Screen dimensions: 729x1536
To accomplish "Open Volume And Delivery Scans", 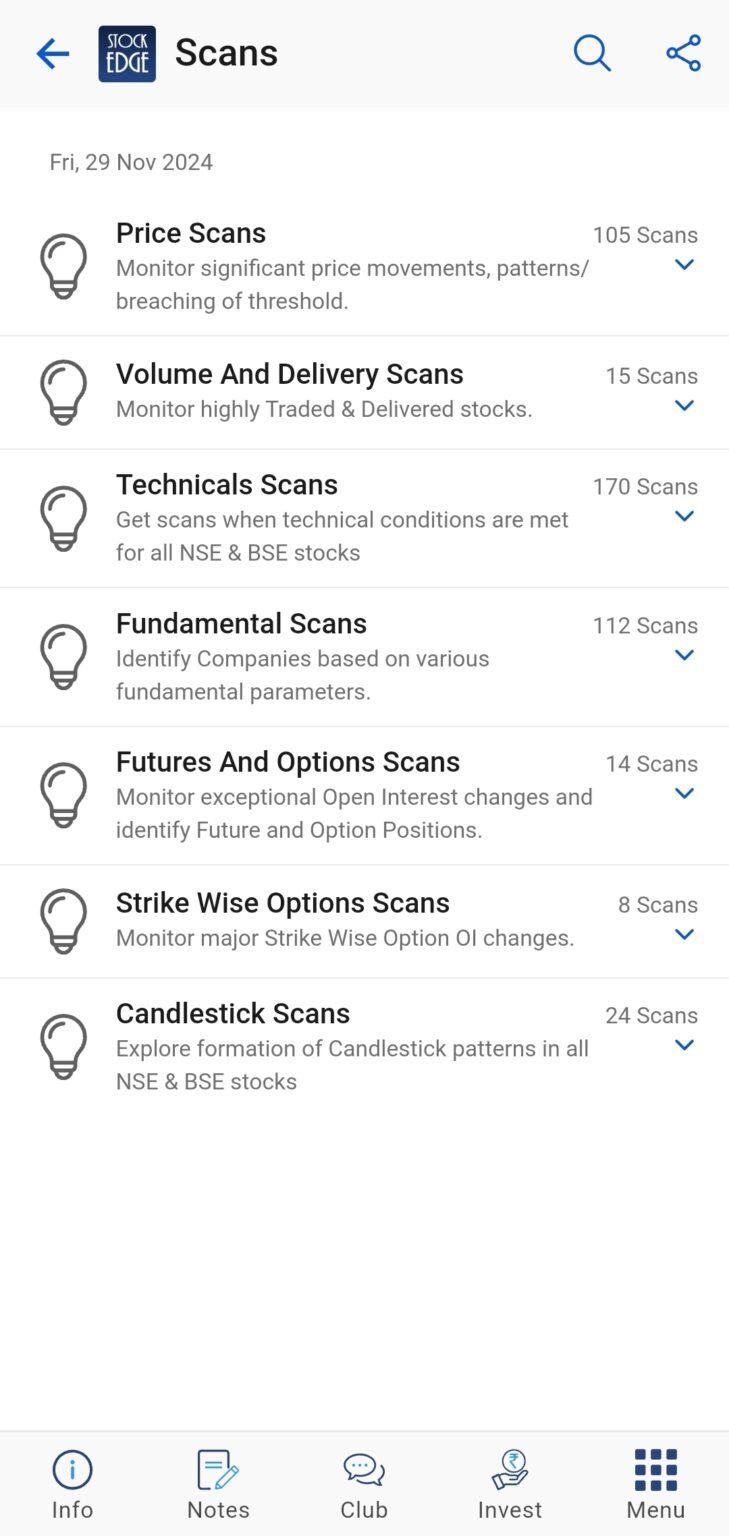I will pyautogui.click(x=290, y=374).
